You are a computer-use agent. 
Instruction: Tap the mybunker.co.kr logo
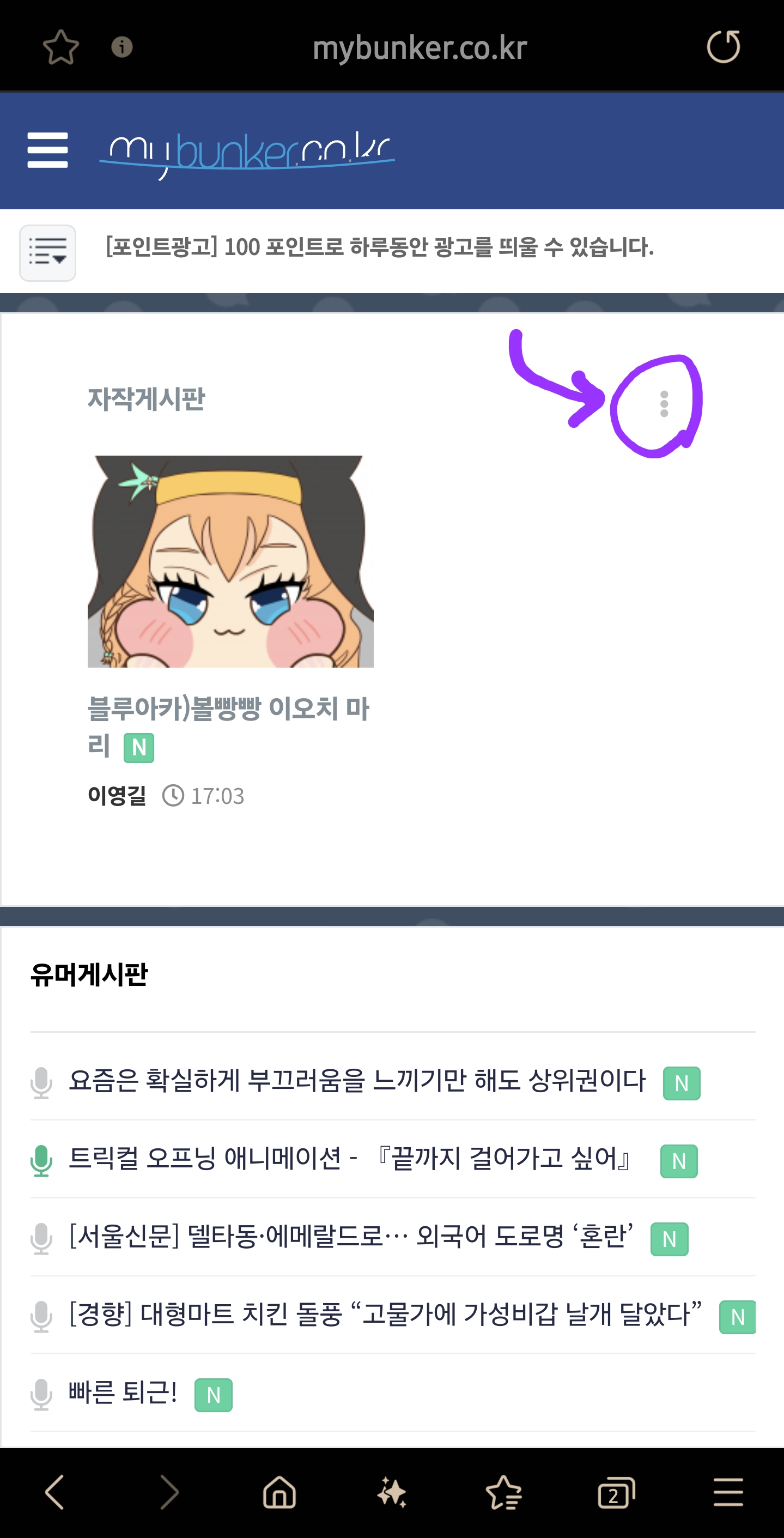(247, 152)
